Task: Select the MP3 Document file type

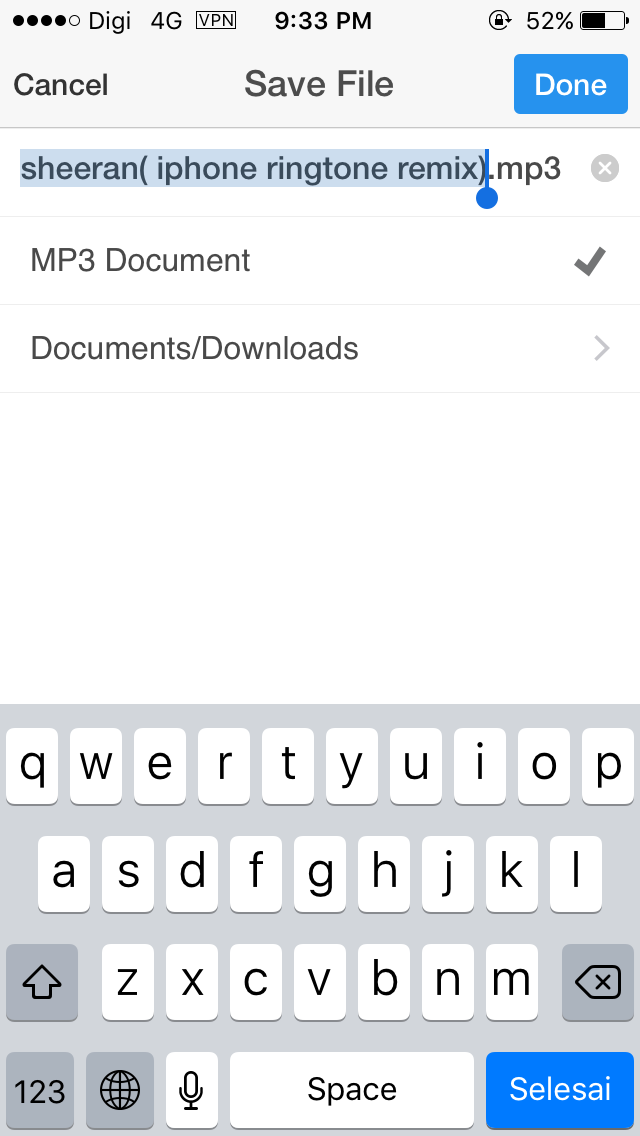Action: (320, 261)
